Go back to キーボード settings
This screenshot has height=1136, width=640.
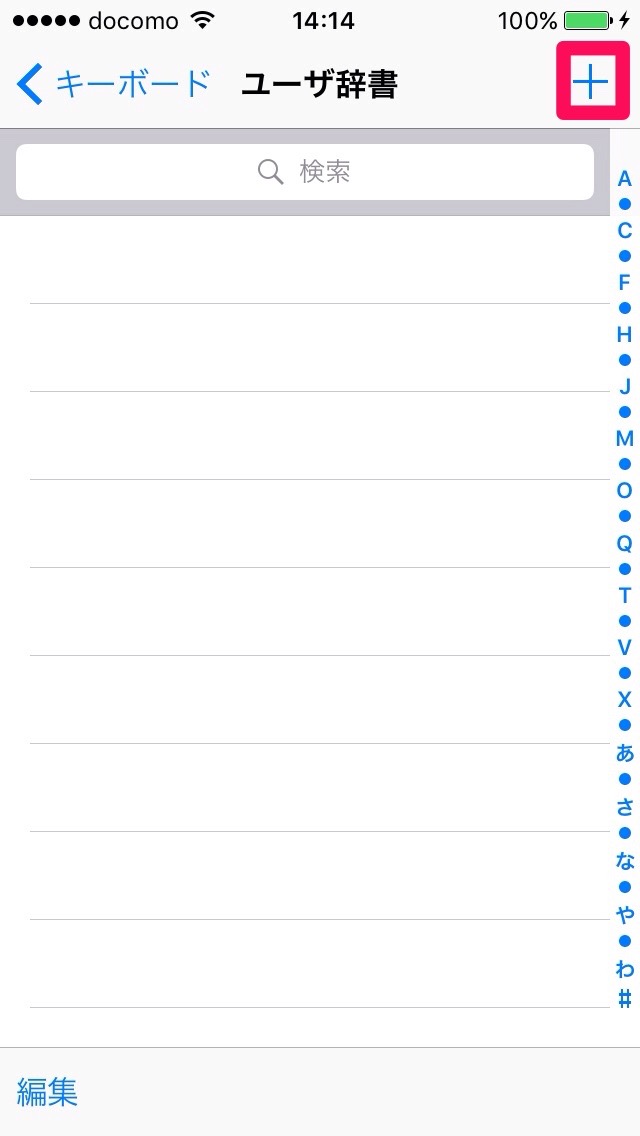113,84
